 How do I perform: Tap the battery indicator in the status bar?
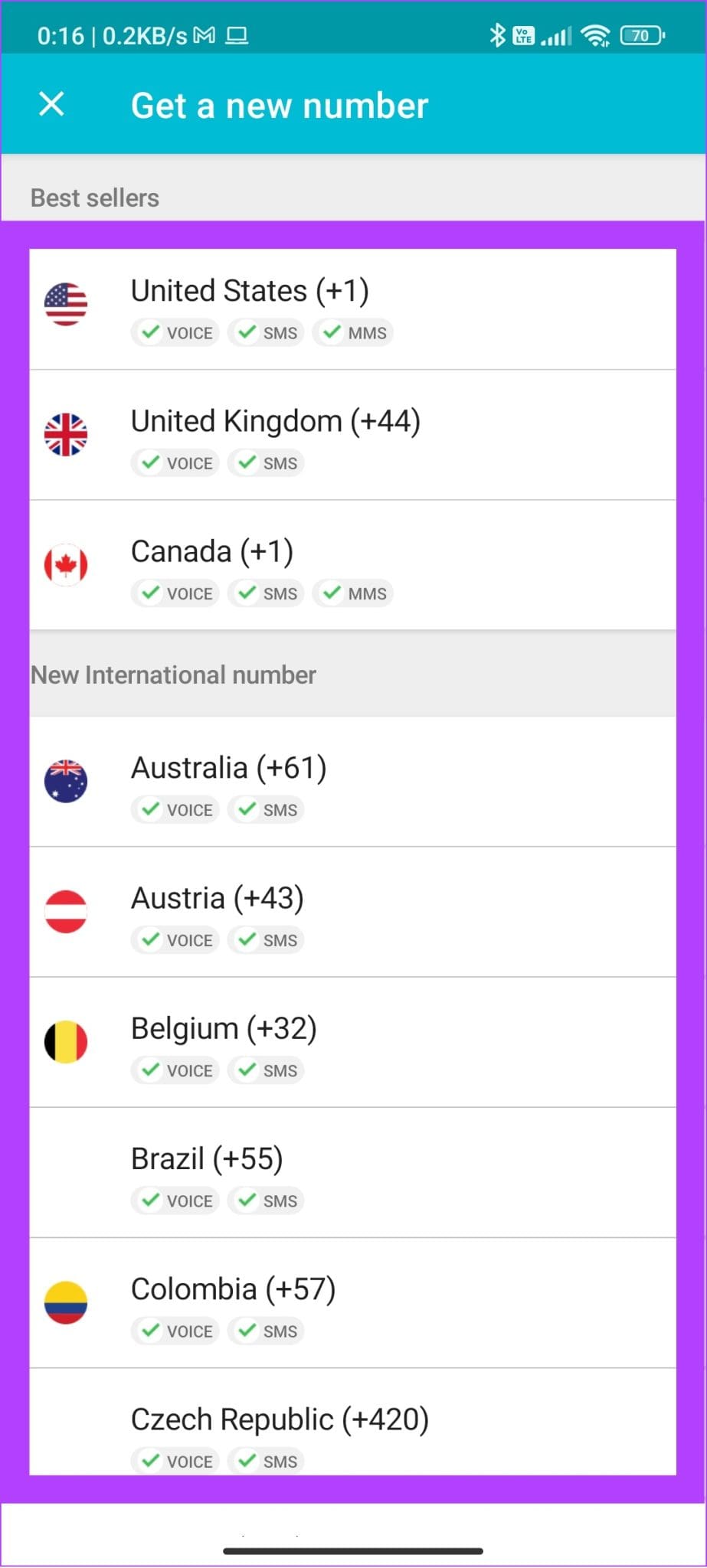click(x=640, y=34)
